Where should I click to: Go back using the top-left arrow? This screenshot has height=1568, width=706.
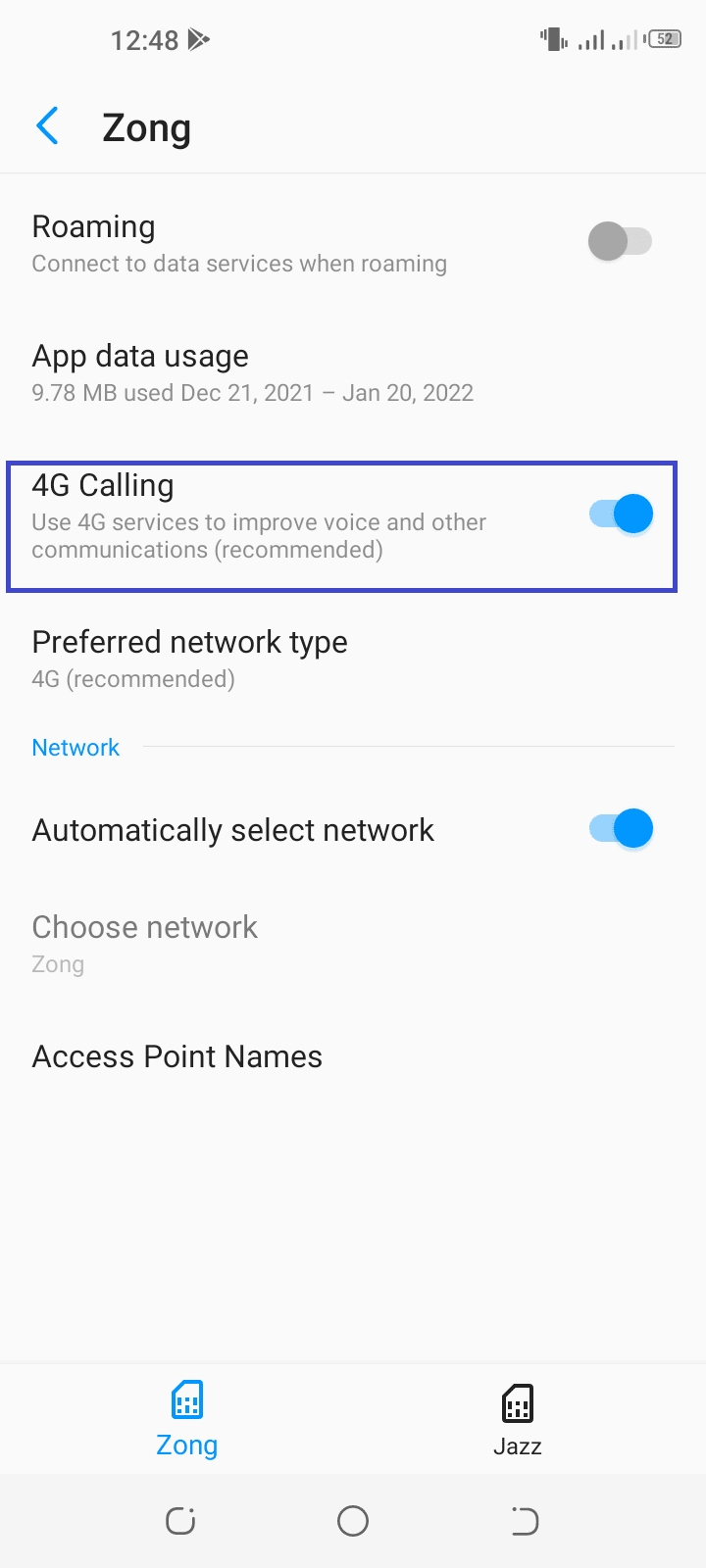(47, 126)
